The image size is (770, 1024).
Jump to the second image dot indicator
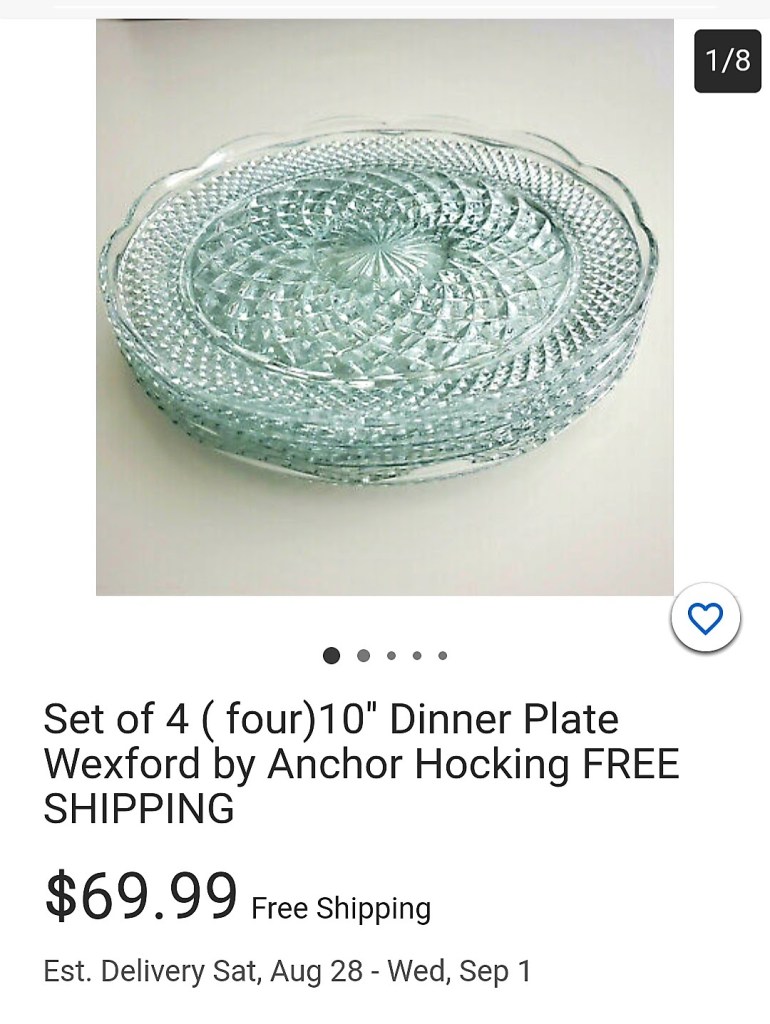tap(363, 656)
